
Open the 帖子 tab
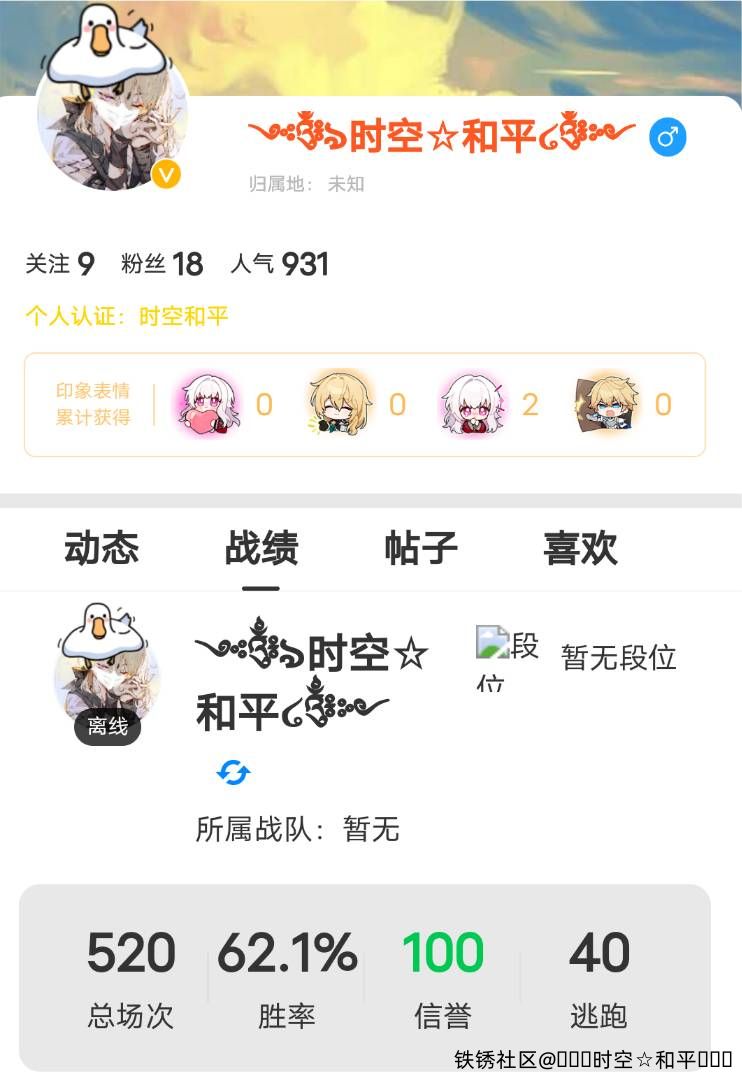point(421,548)
